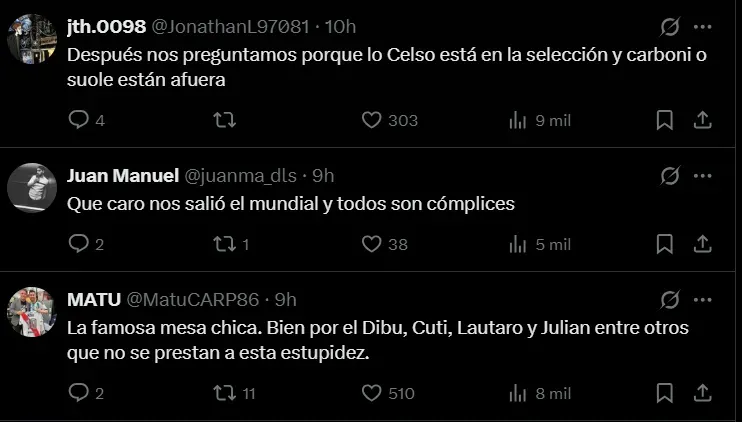This screenshot has width=742, height=422.
Task: Reply to jth.0098's tweet
Action: point(79,120)
